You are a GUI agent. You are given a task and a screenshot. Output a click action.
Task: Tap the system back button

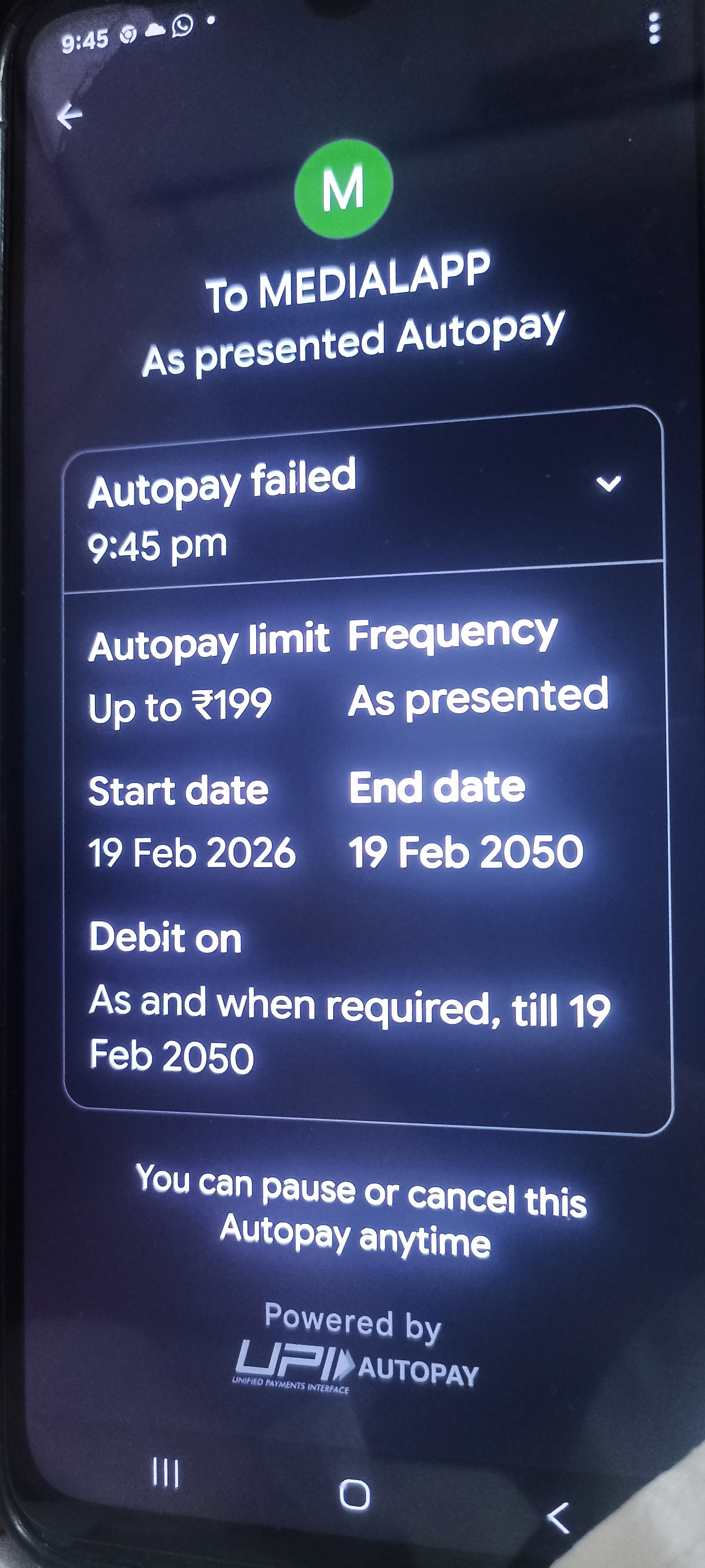pyautogui.click(x=558, y=1518)
